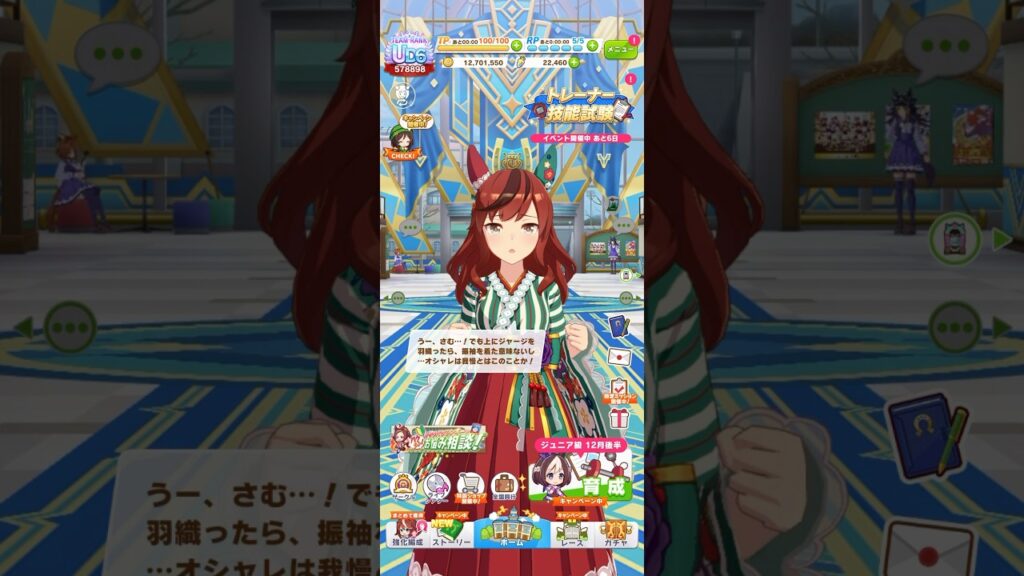1024x576 pixels.
Task: Add more carrot jewels with plus icon
Action: (x=574, y=62)
